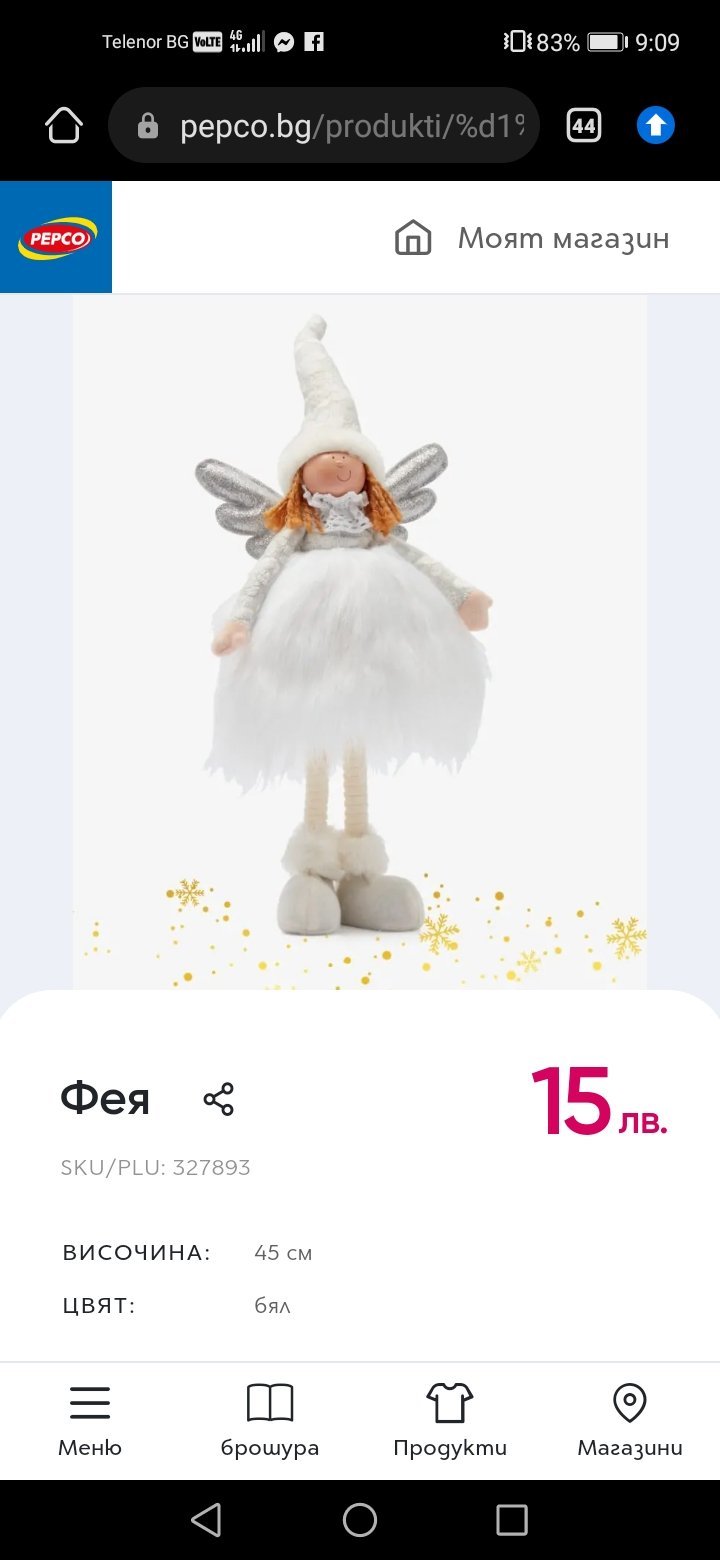Viewport: 720px width, 1560px height.
Task: Show recent apps
Action: pos(512,1520)
